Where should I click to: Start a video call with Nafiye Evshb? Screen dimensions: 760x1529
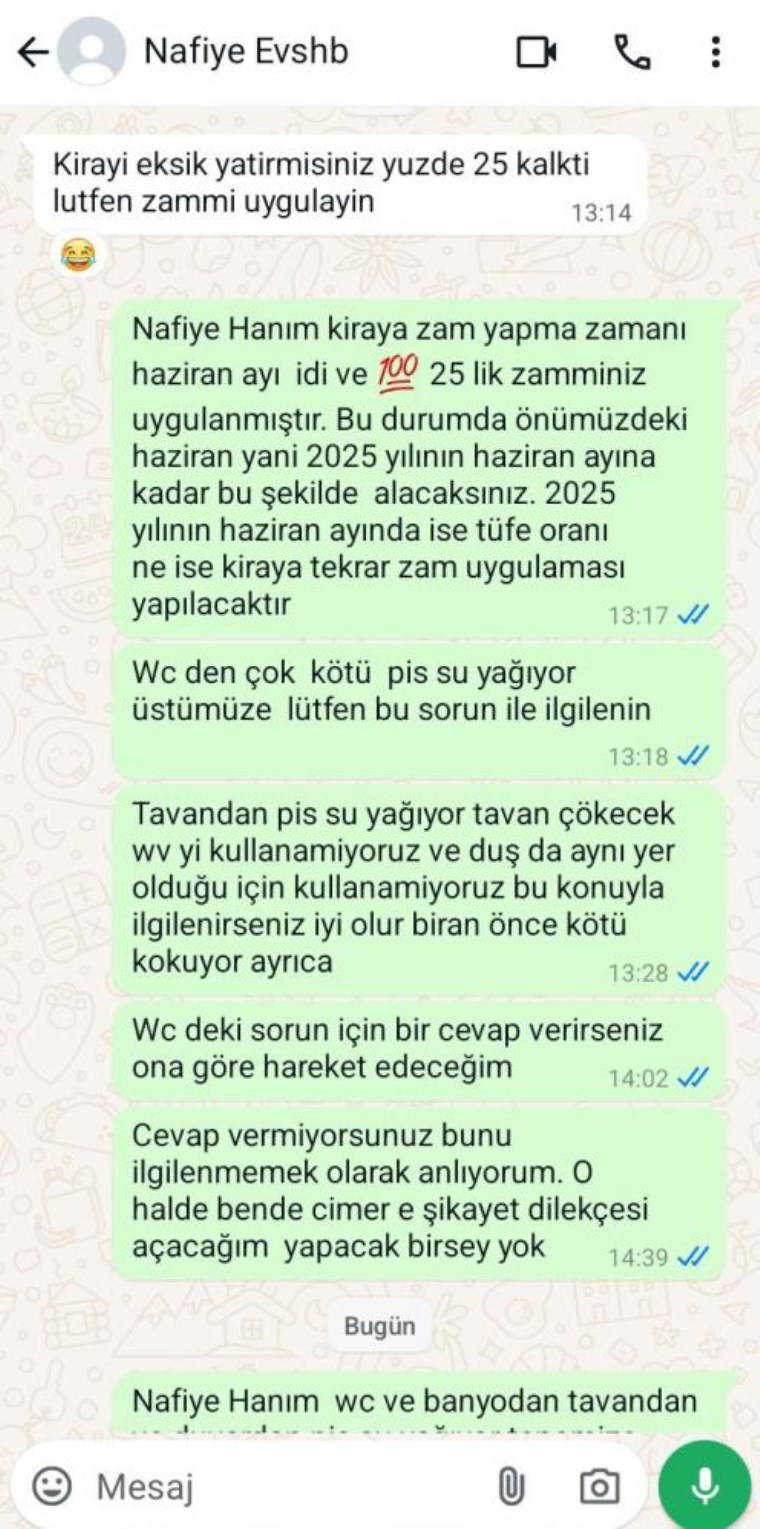point(537,52)
